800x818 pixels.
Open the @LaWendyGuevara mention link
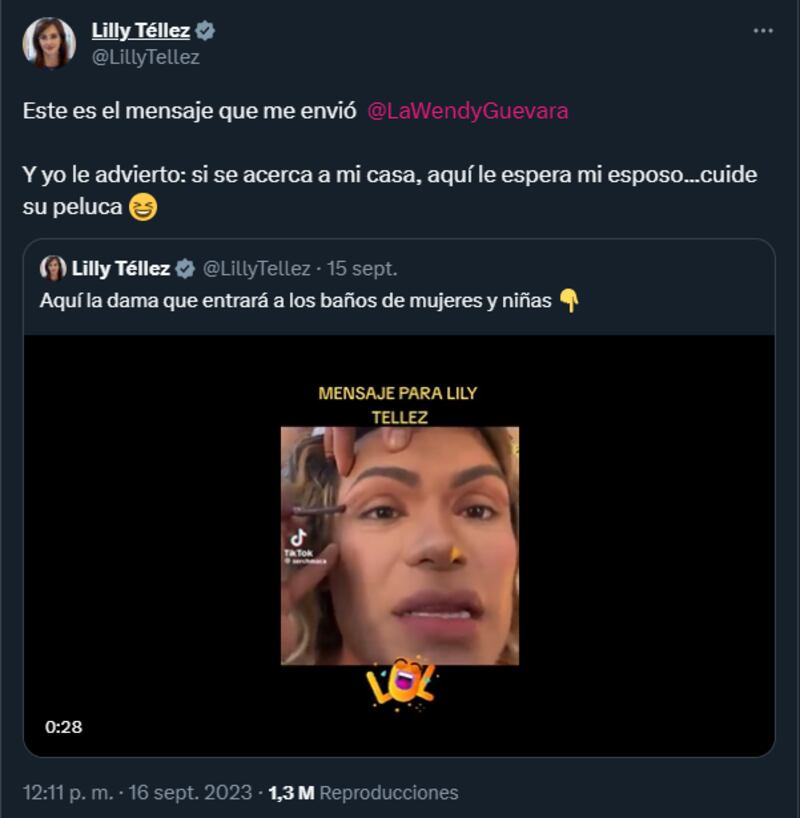[468, 111]
